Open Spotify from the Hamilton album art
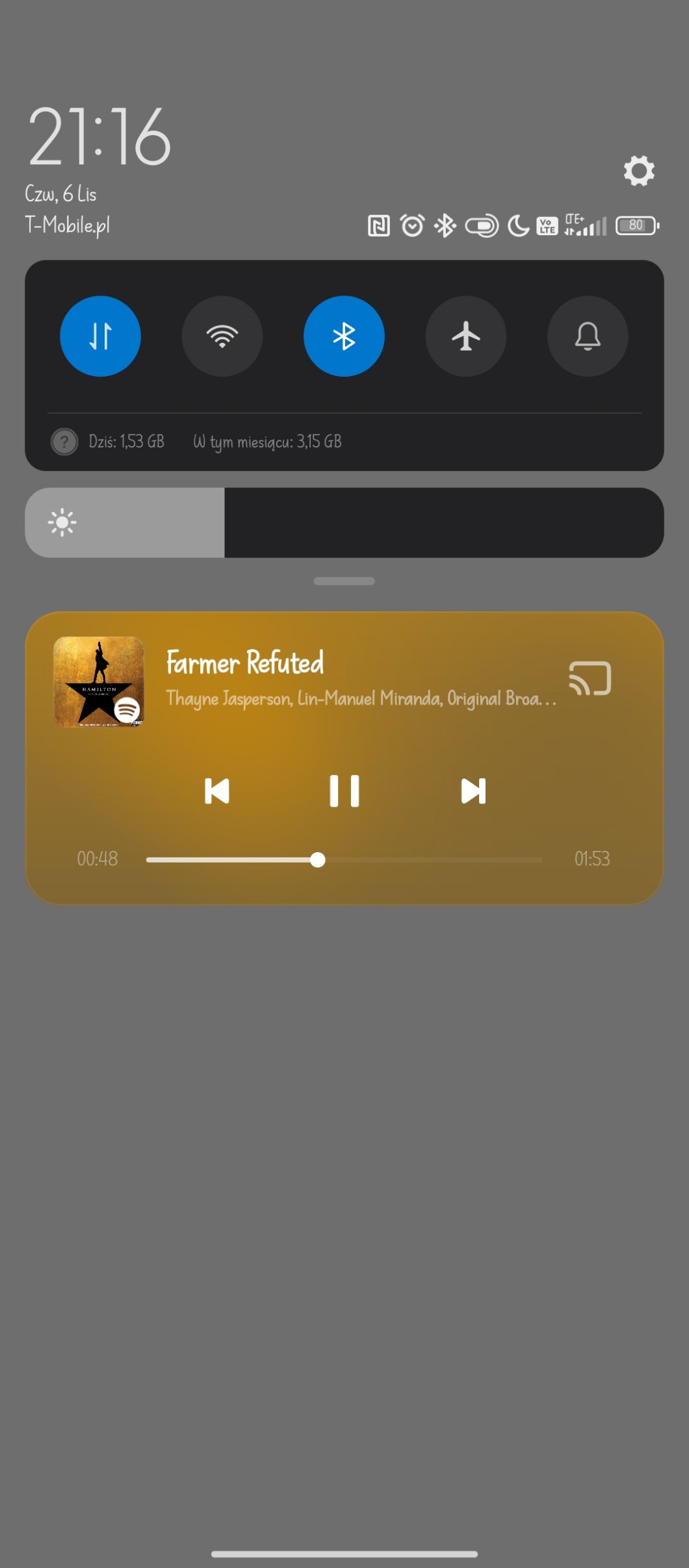689x1568 pixels. coord(99,681)
